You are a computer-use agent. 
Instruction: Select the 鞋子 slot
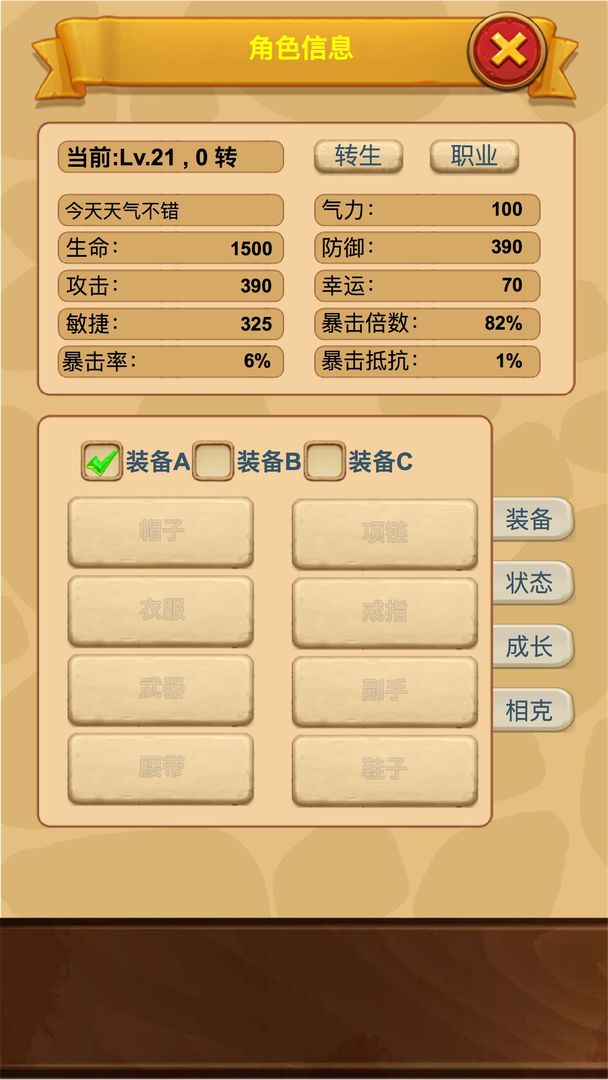point(385,768)
